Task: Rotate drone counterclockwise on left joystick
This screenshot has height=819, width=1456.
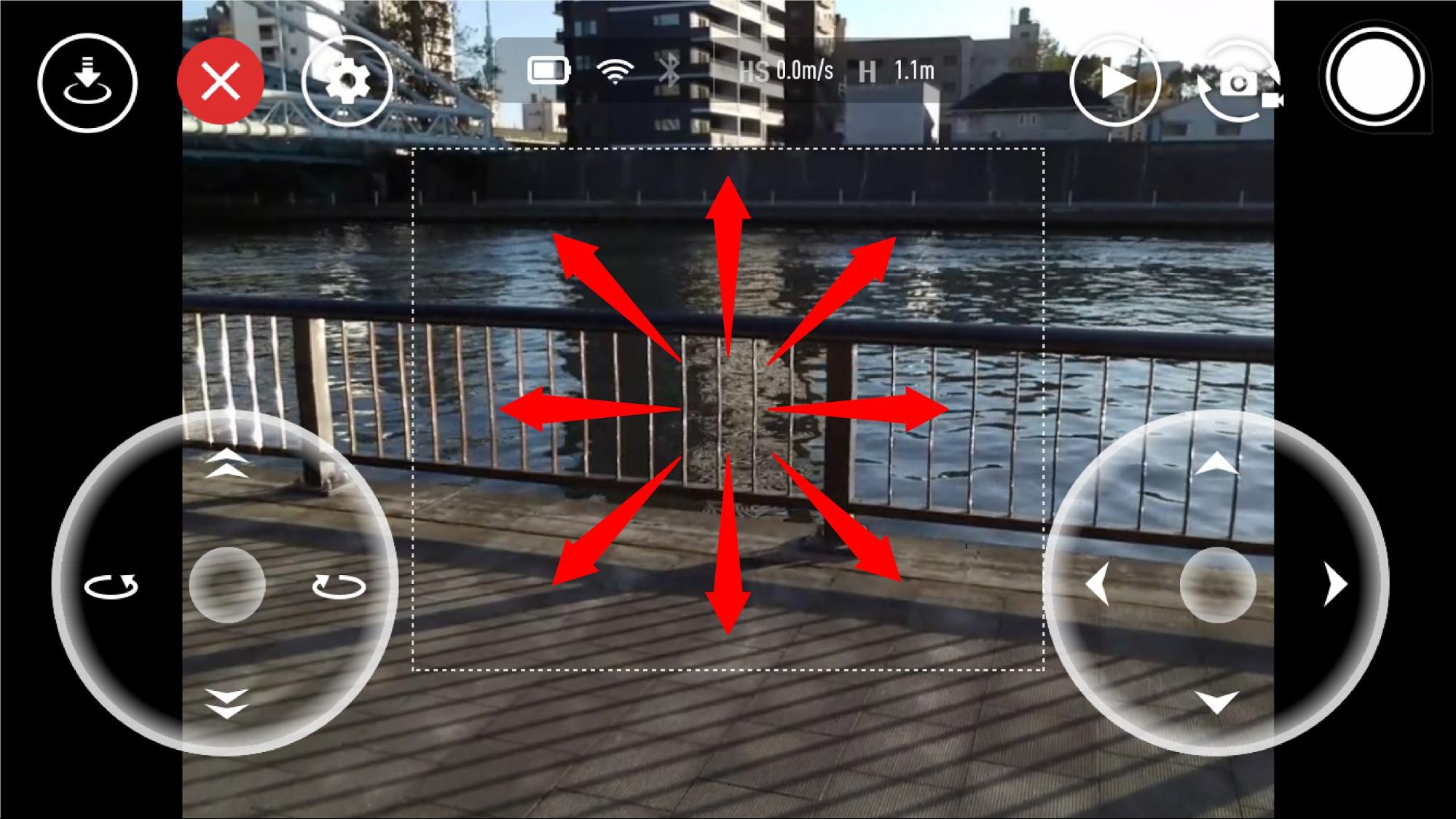Action: click(x=111, y=585)
